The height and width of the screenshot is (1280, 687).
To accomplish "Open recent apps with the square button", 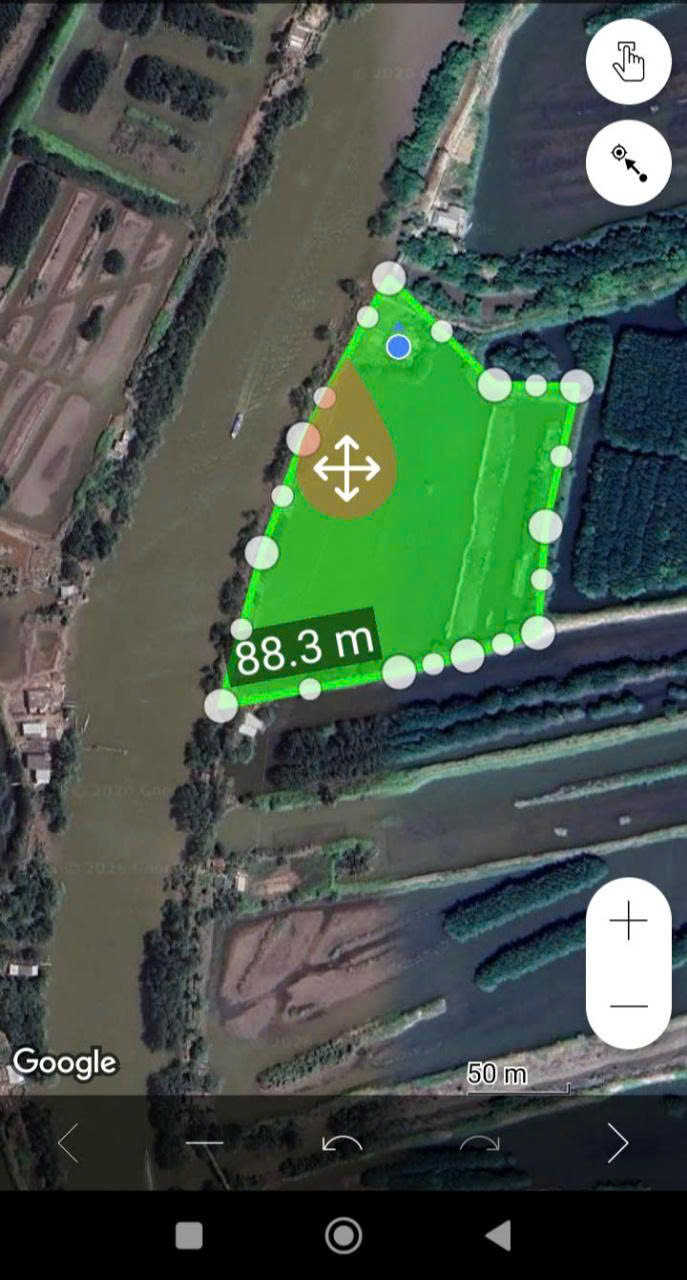I will coord(189,1236).
